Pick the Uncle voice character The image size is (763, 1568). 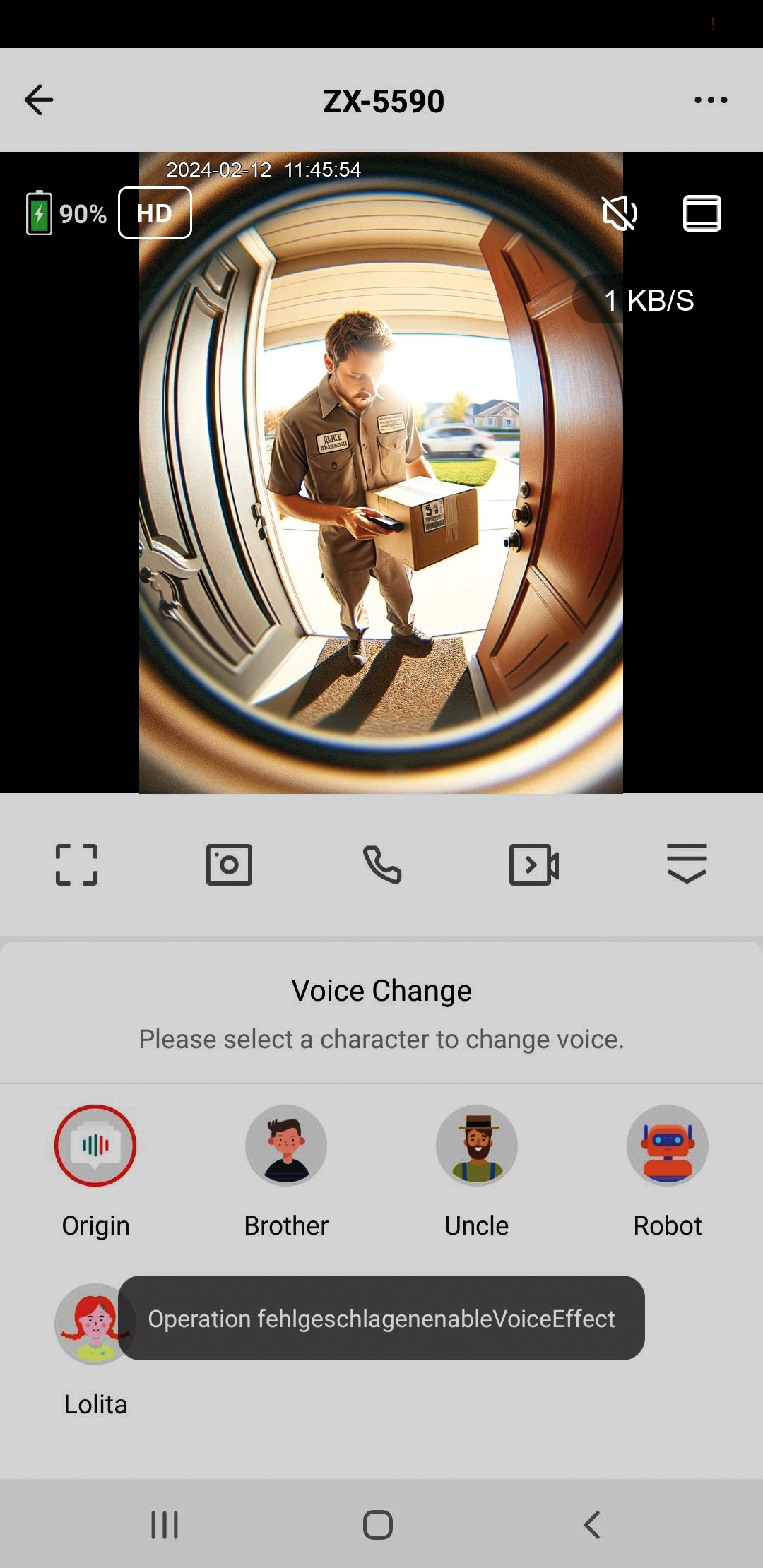477,1146
